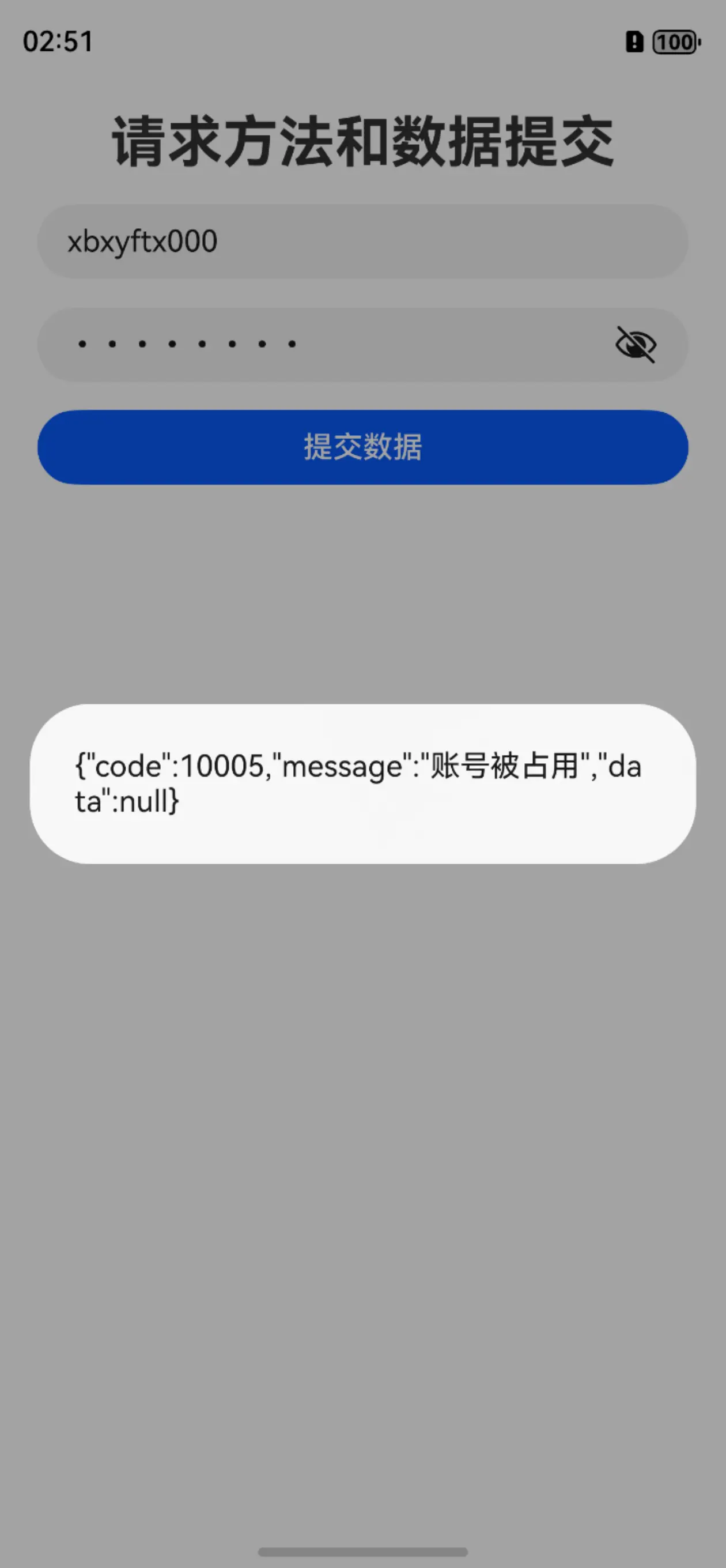Reveal the password with the eye icon
726x1568 pixels.
tap(635, 345)
